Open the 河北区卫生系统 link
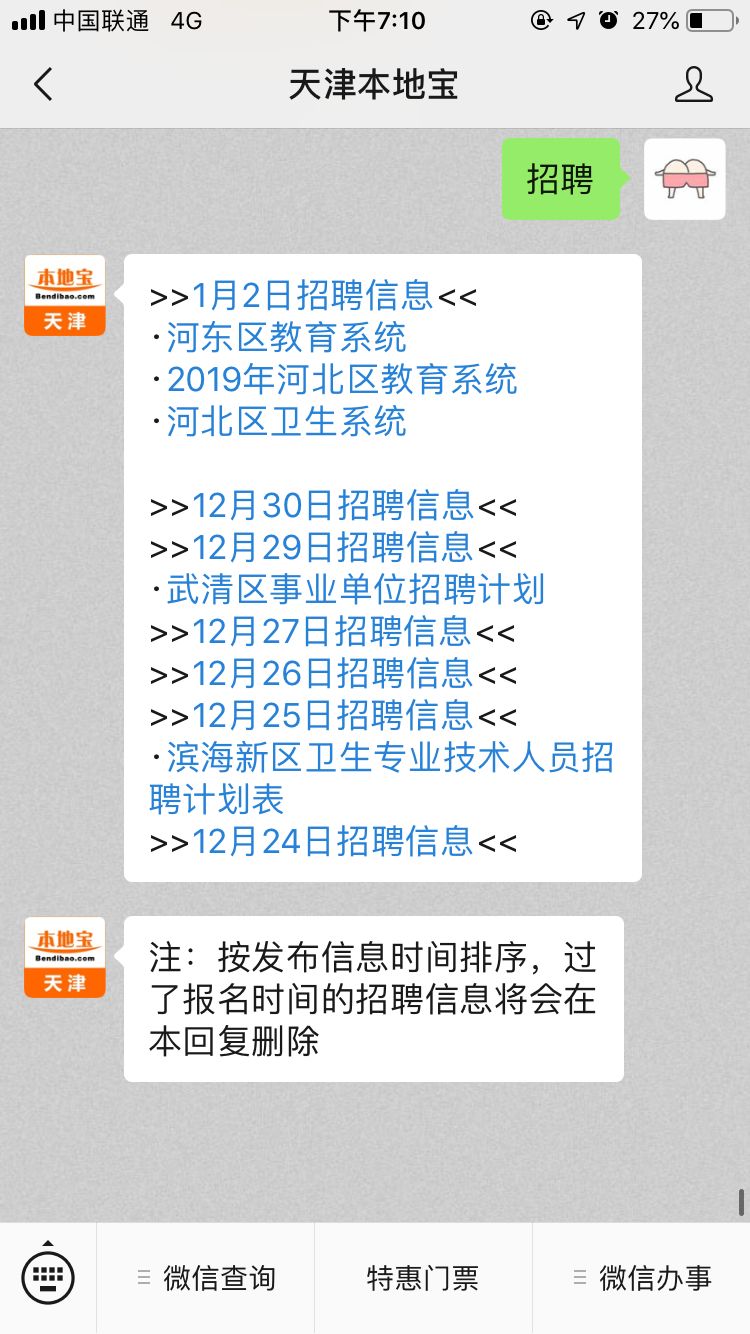The image size is (750, 1334). coord(286,422)
